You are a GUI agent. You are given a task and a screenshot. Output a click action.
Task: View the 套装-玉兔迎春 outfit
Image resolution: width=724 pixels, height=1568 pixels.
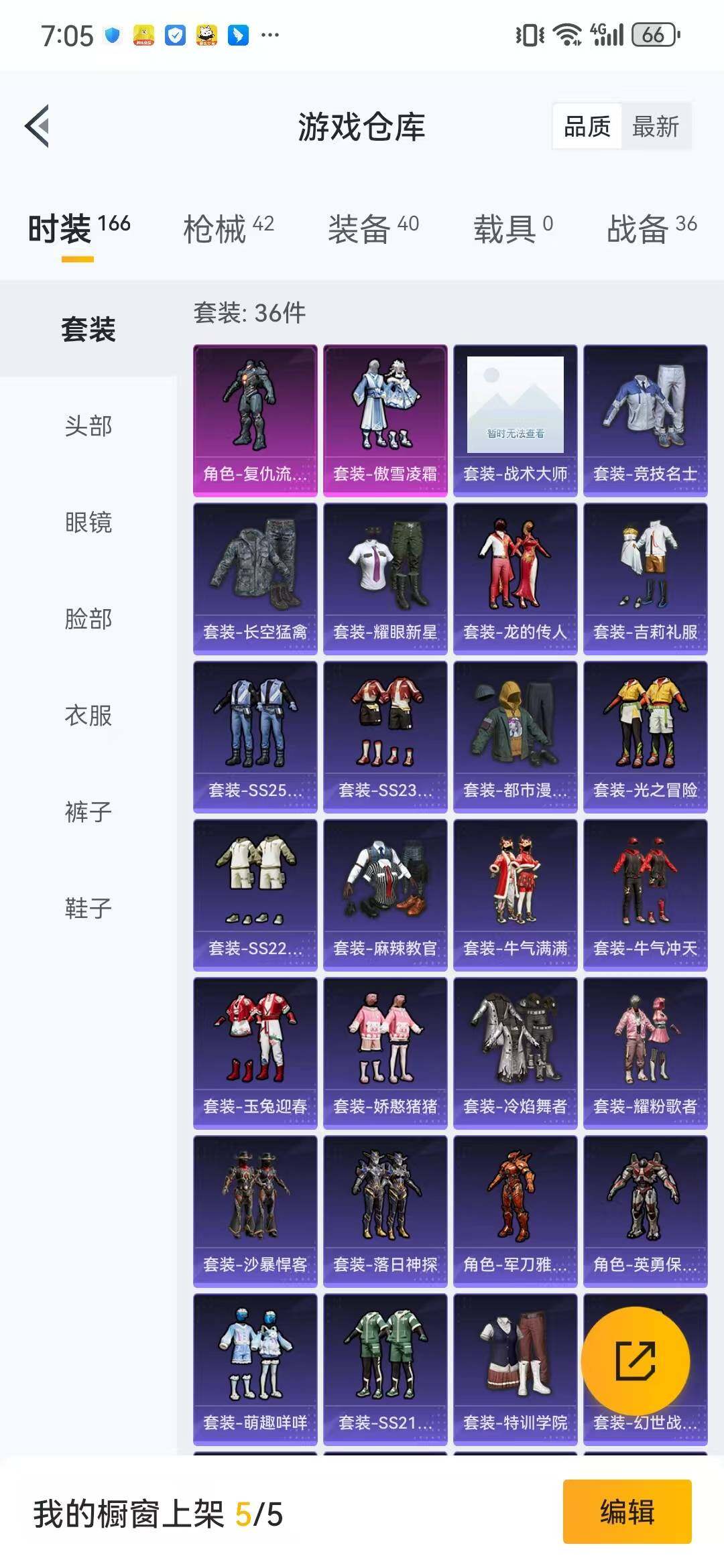click(x=255, y=1053)
